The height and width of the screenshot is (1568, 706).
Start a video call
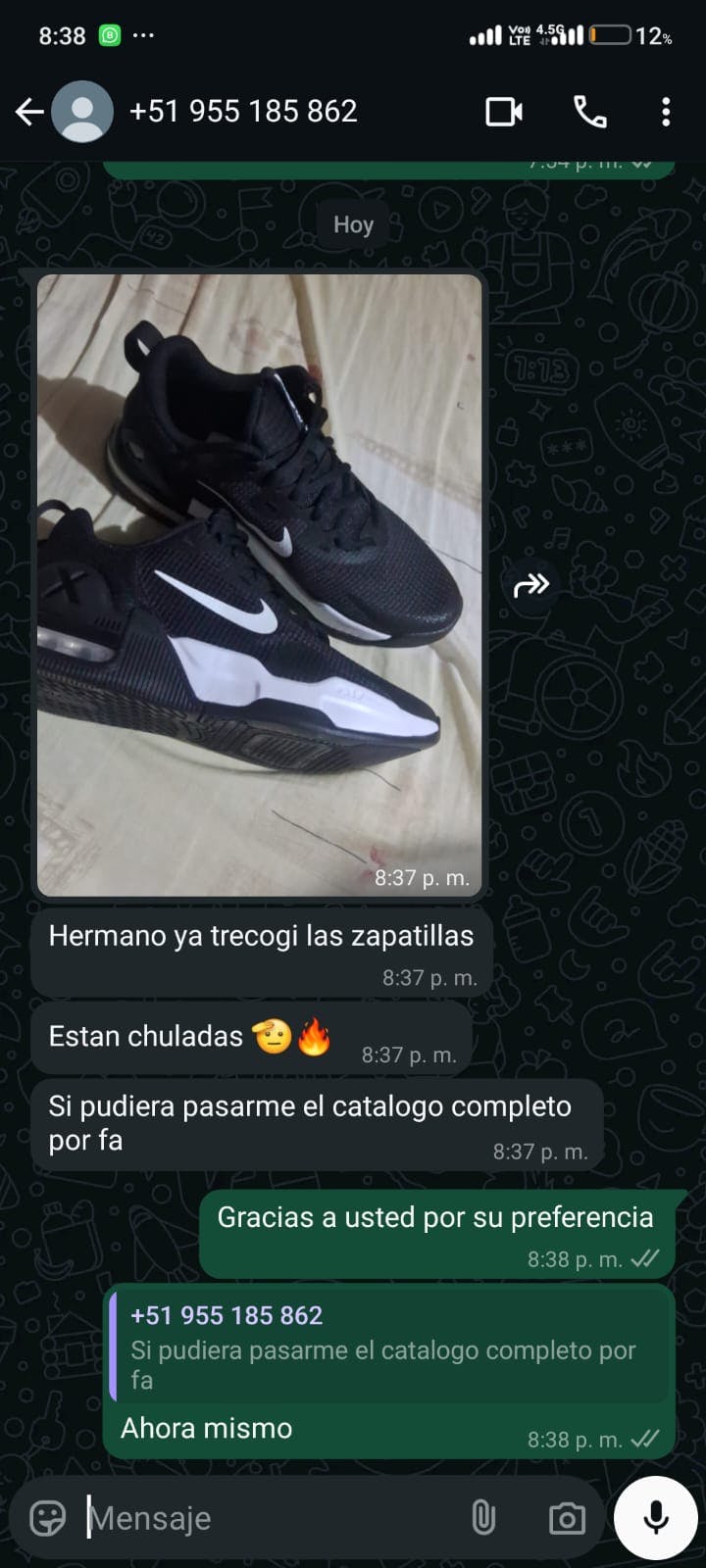pos(504,112)
